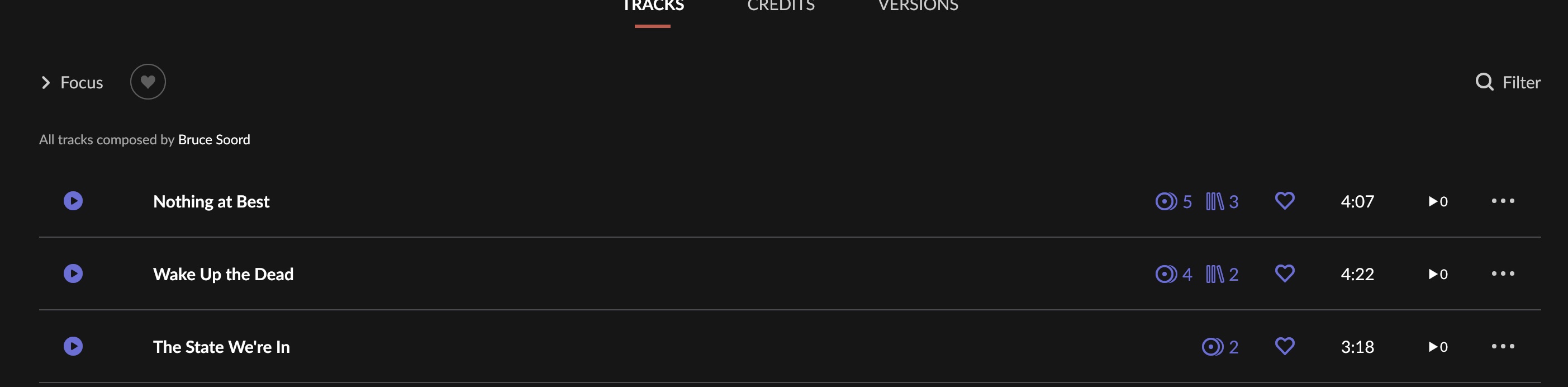Favorite Wake Up the Dead
This screenshot has height=387, width=1568.
pos(1284,273)
